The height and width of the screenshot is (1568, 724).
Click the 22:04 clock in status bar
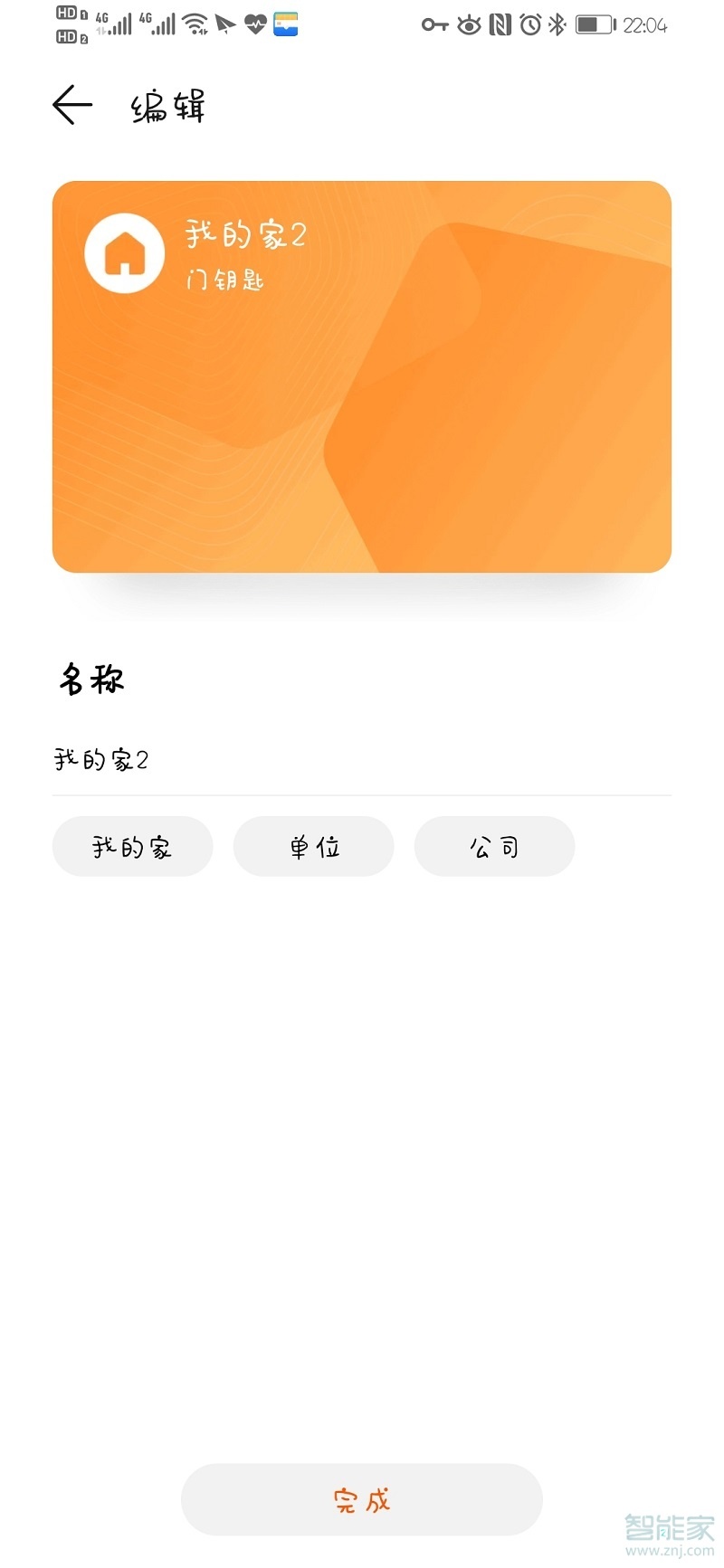point(644,24)
